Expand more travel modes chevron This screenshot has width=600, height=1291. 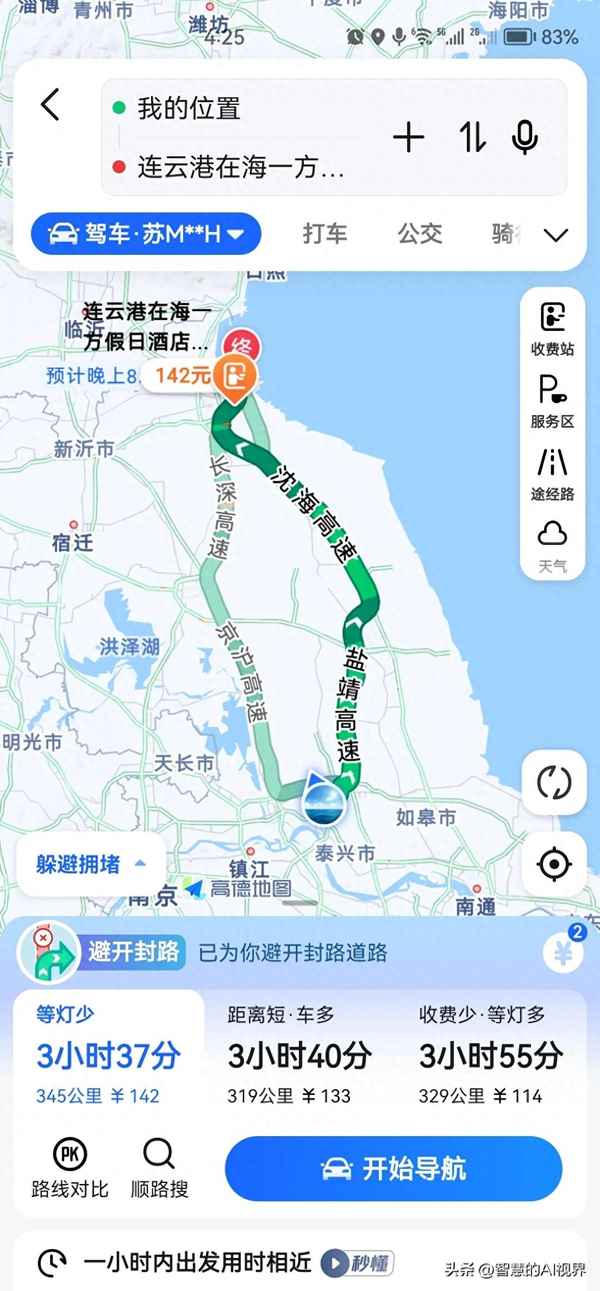click(x=555, y=235)
